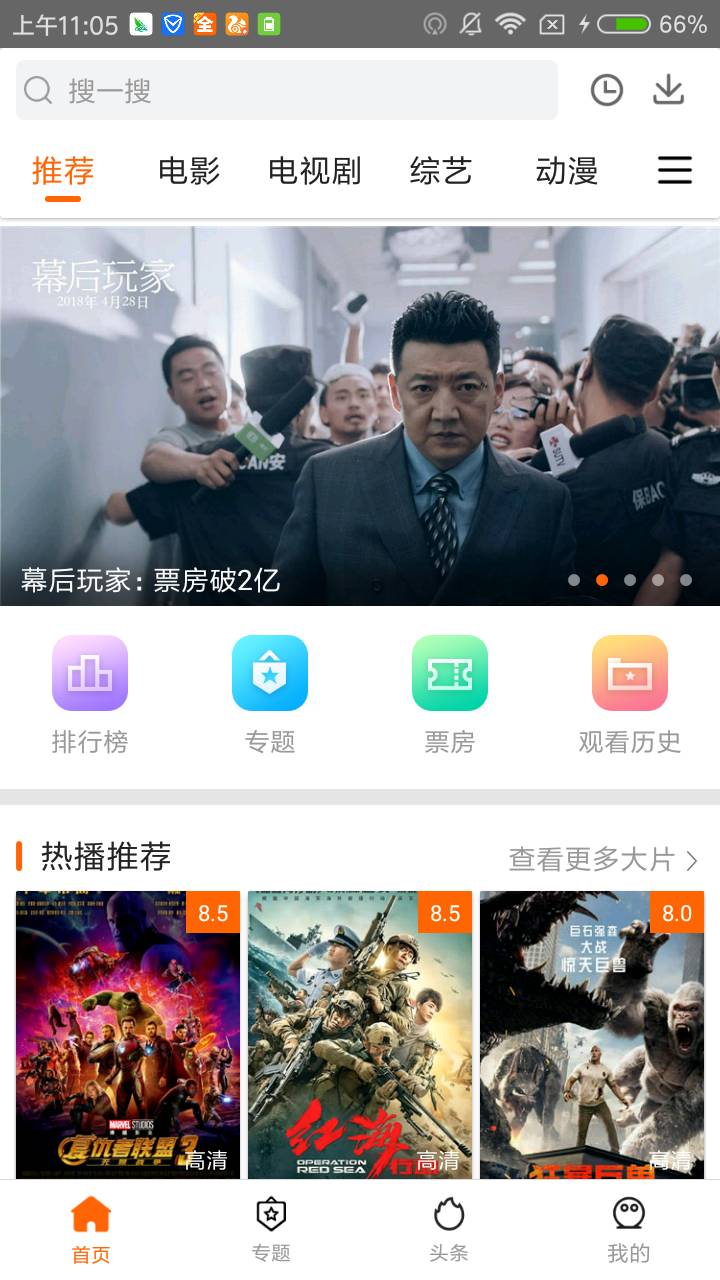Image resolution: width=720 pixels, height=1280 pixels.
Task: Select the 动漫 anime tab
Action: [x=567, y=171]
